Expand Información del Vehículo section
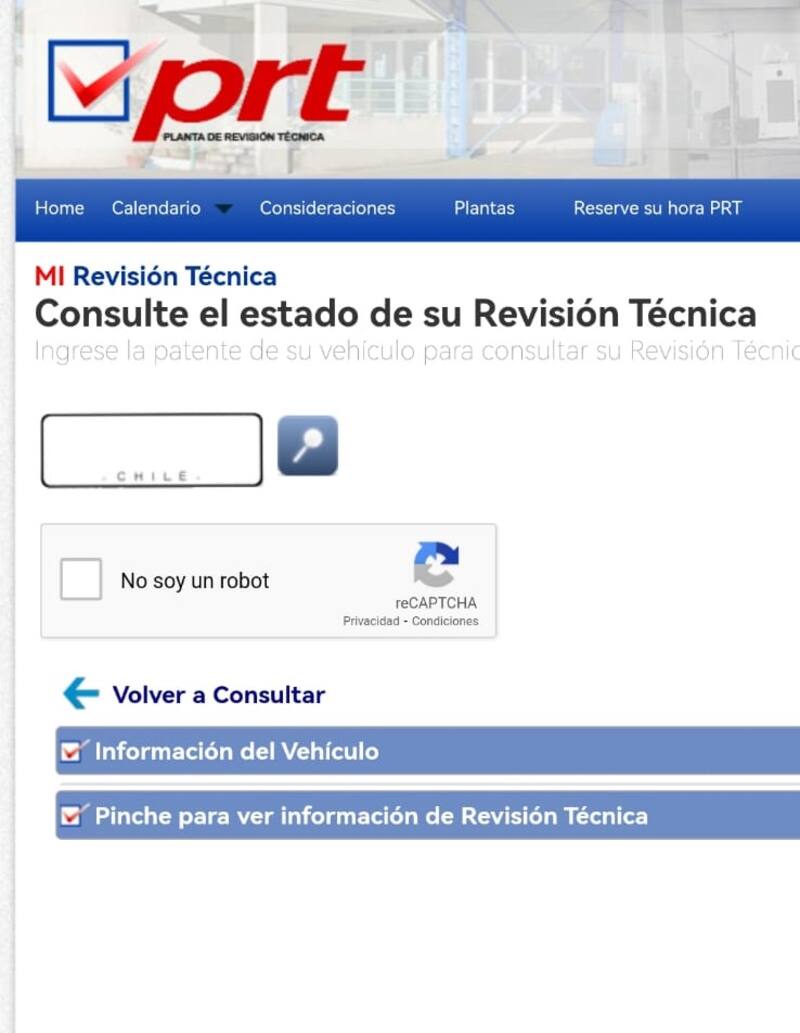 (236, 751)
